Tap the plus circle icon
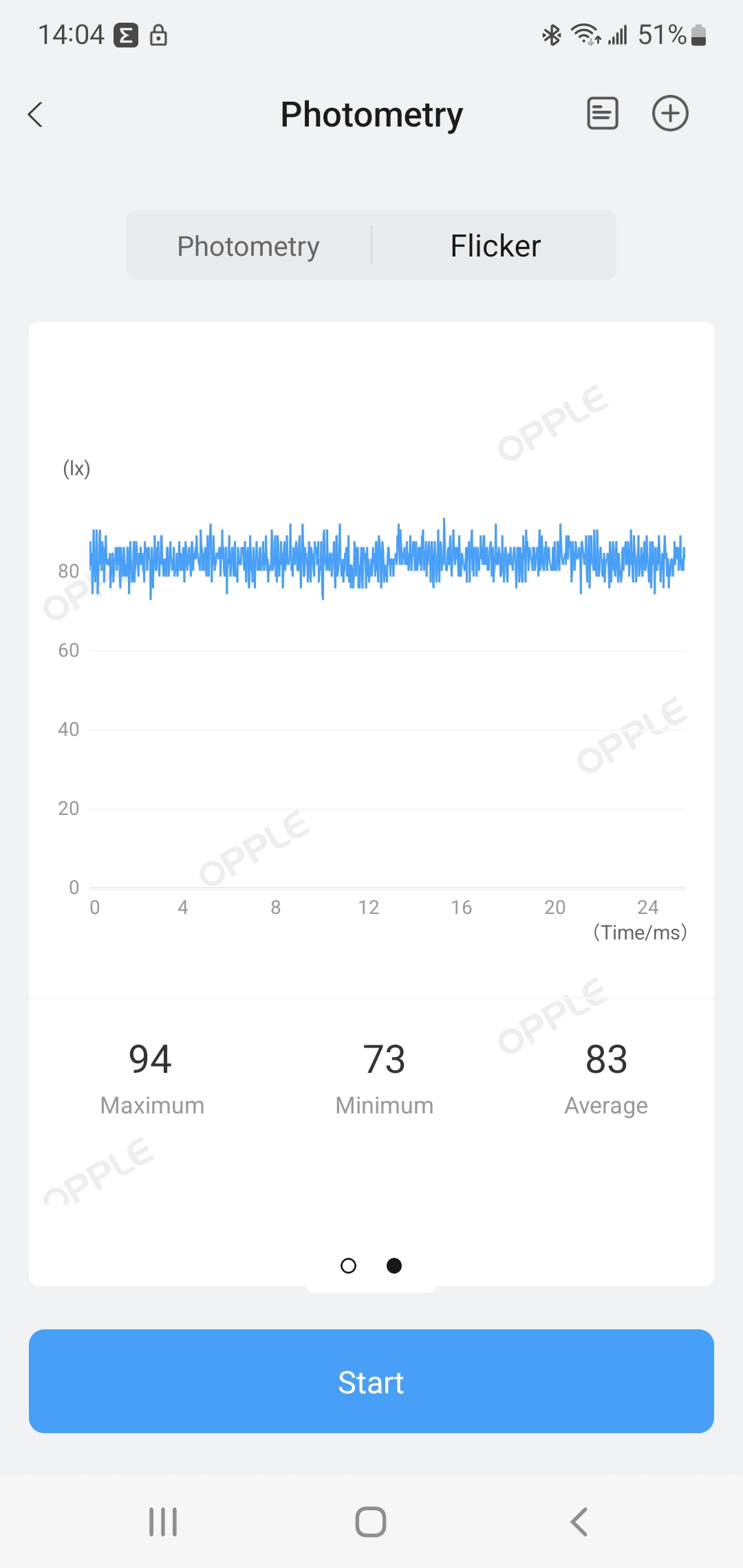The width and height of the screenshot is (743, 1568). pos(670,113)
